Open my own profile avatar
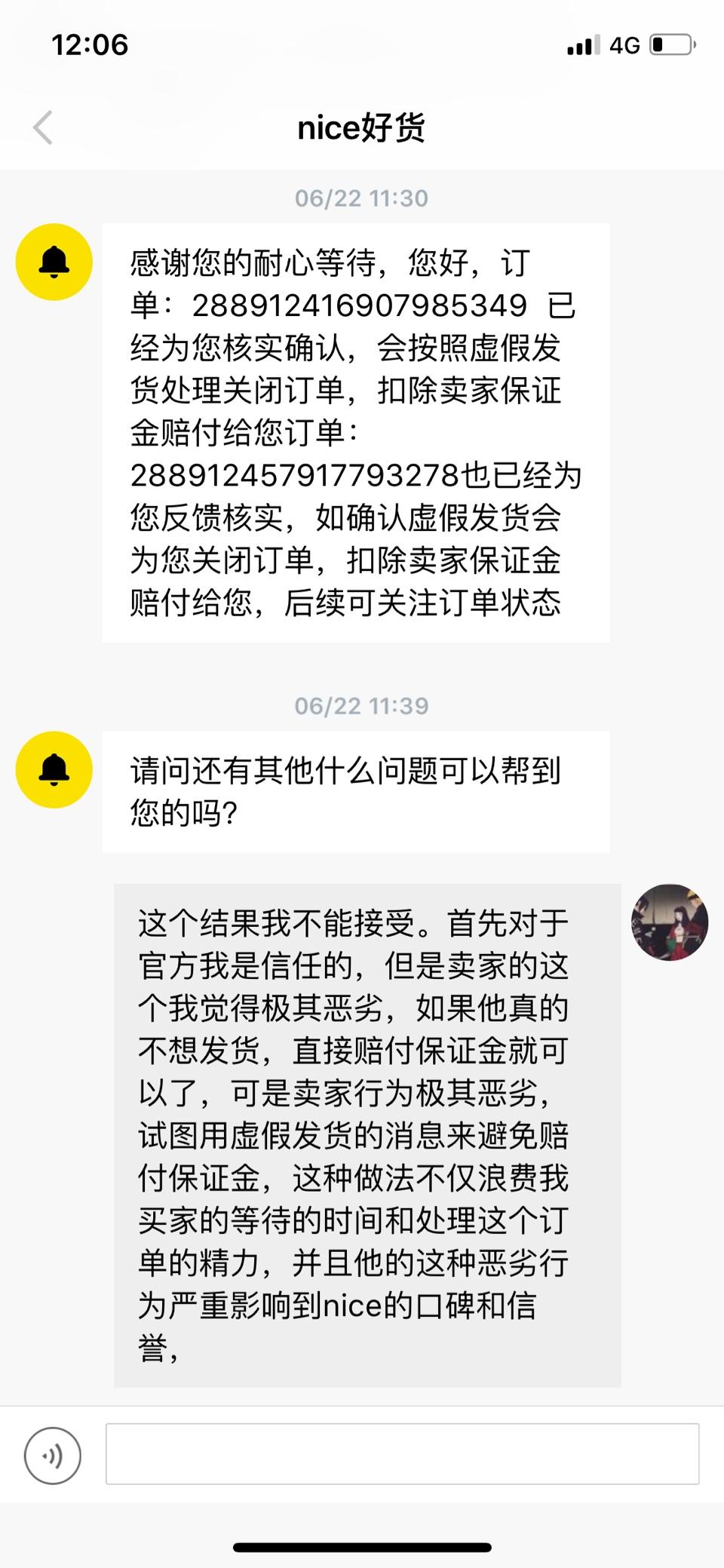The width and height of the screenshot is (724, 1568). coord(669,922)
